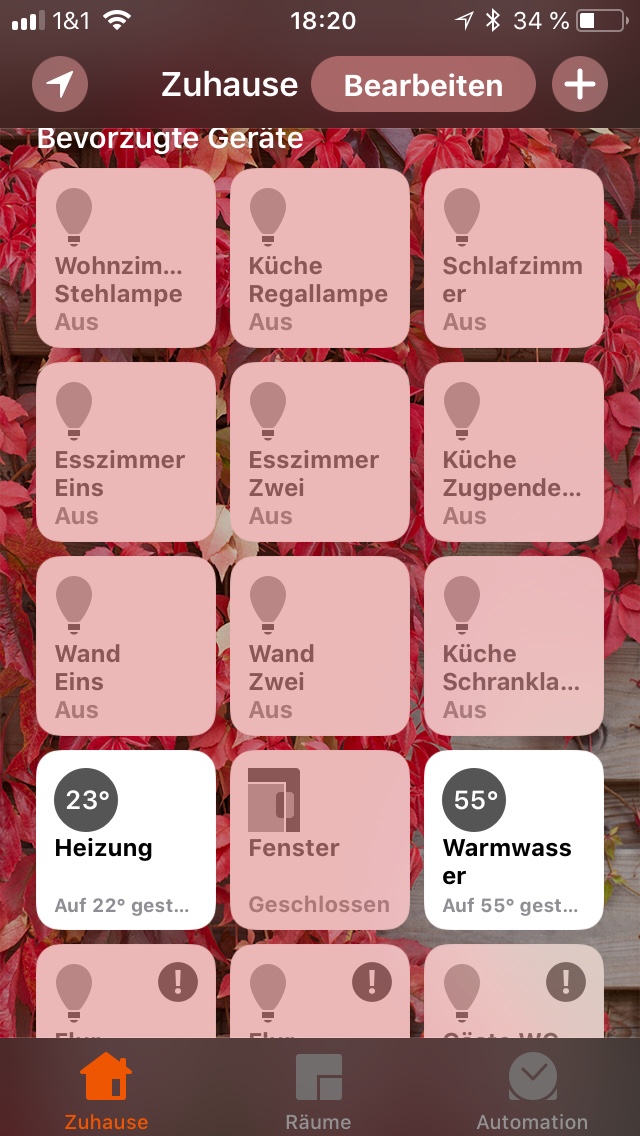Open the Automation tab
The image size is (640, 1136).
click(532, 1090)
